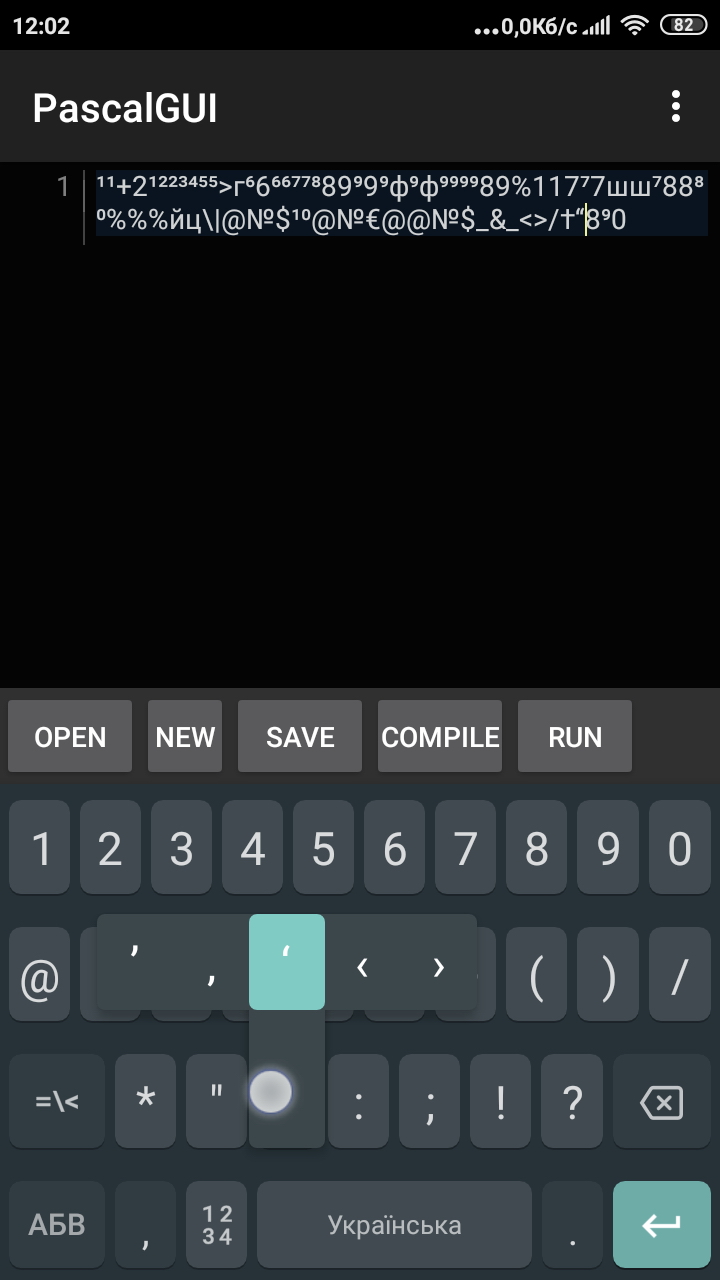
Task: Switch keyboard to АБВ letters
Action: point(57,1225)
